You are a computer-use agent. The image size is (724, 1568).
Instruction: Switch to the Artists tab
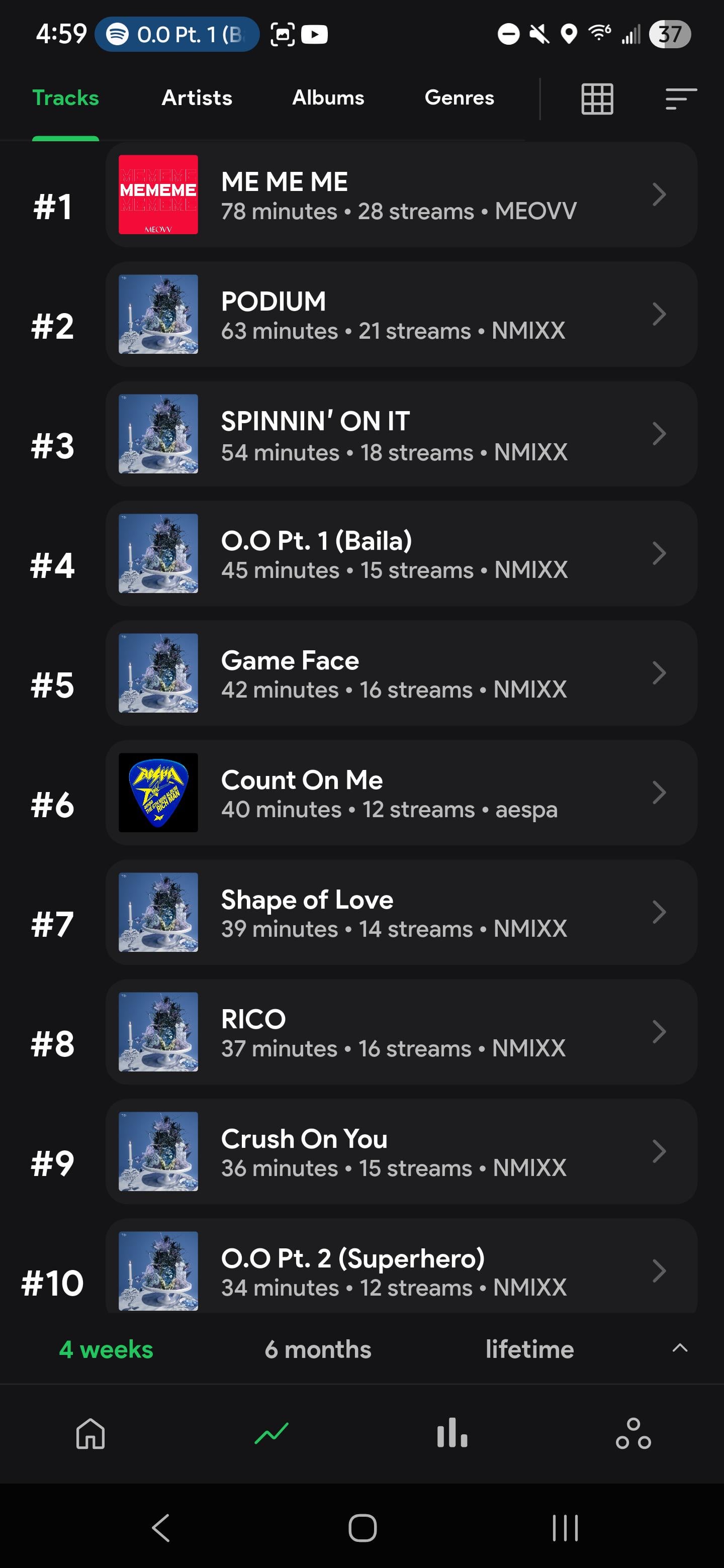197,97
